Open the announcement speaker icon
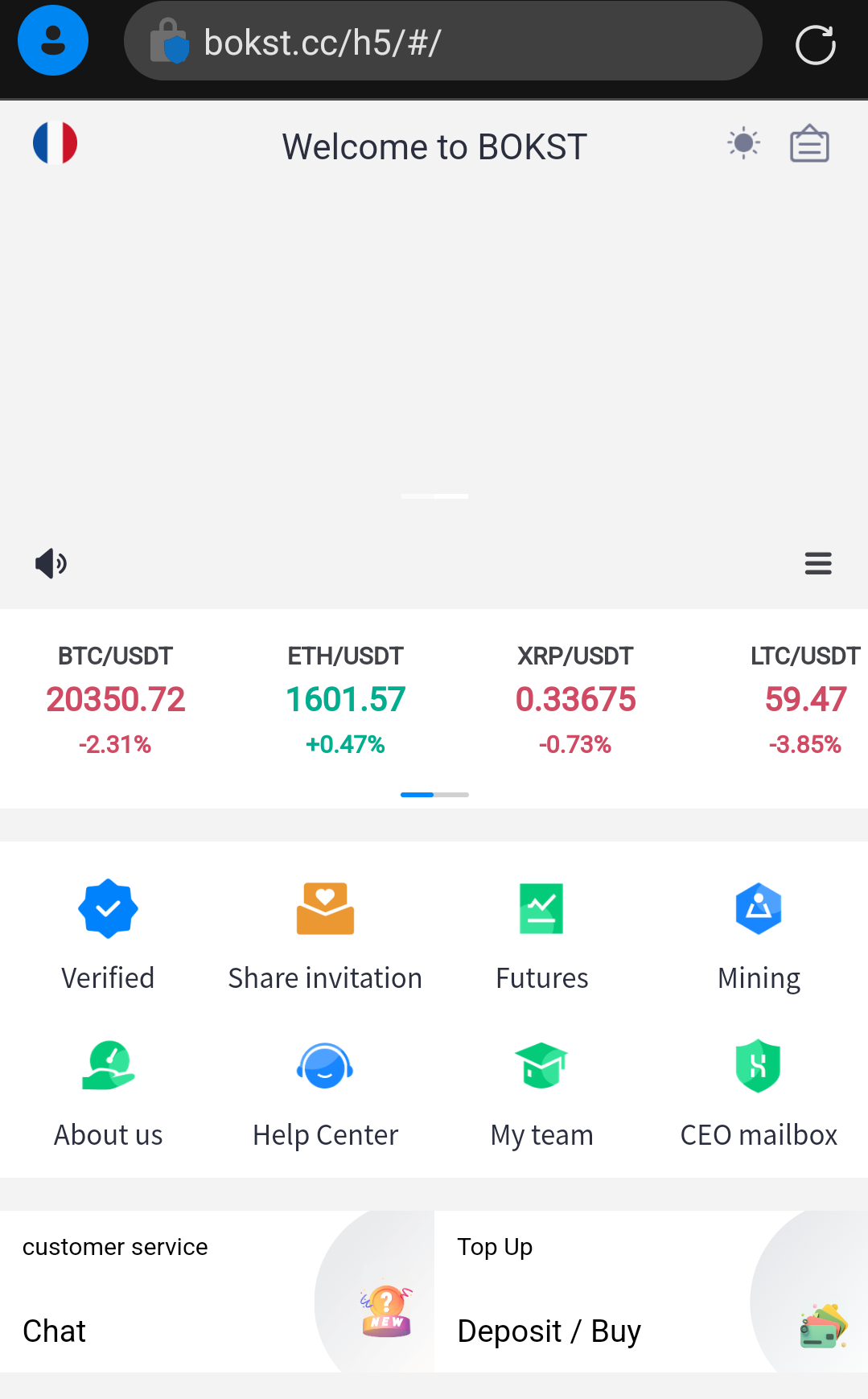 pyautogui.click(x=51, y=563)
